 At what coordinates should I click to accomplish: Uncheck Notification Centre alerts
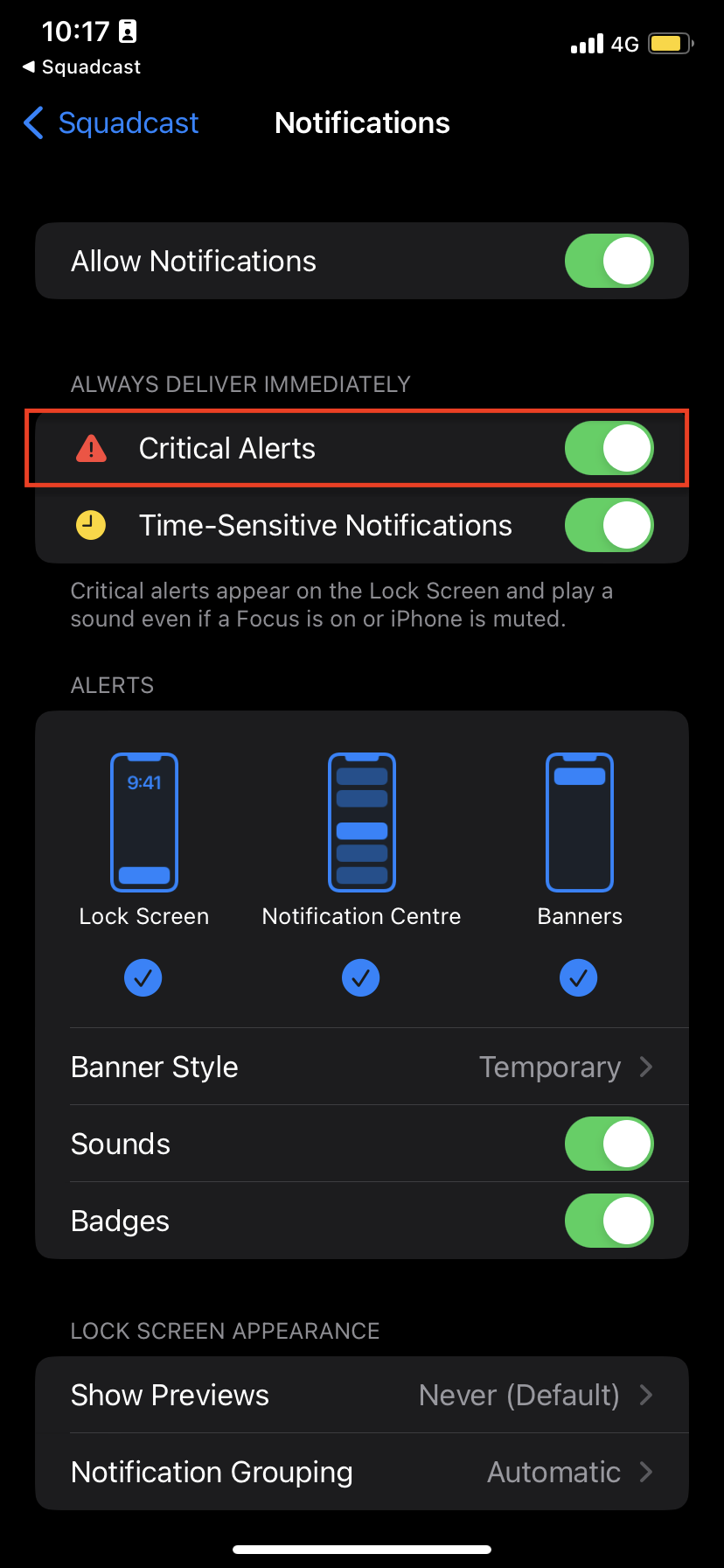361,977
